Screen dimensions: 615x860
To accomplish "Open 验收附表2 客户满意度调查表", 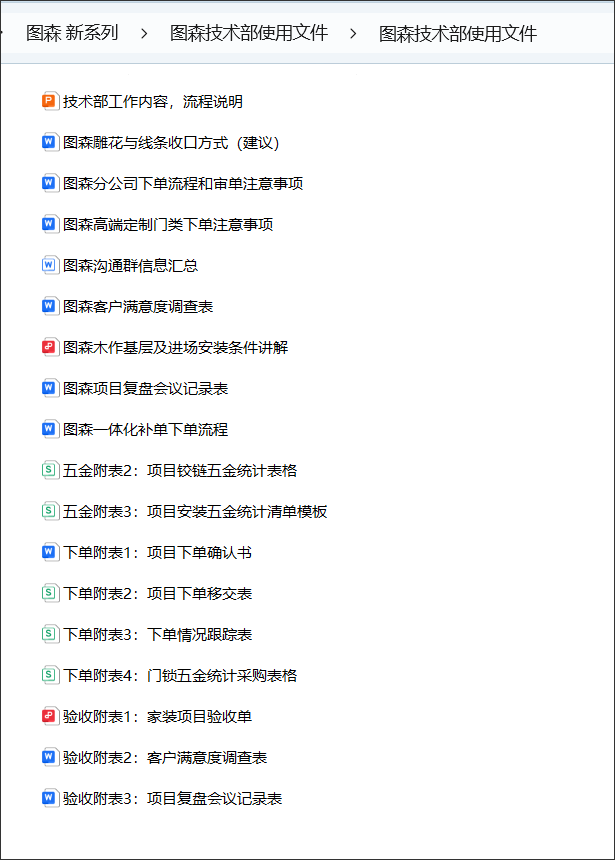I will pyautogui.click(x=164, y=757).
